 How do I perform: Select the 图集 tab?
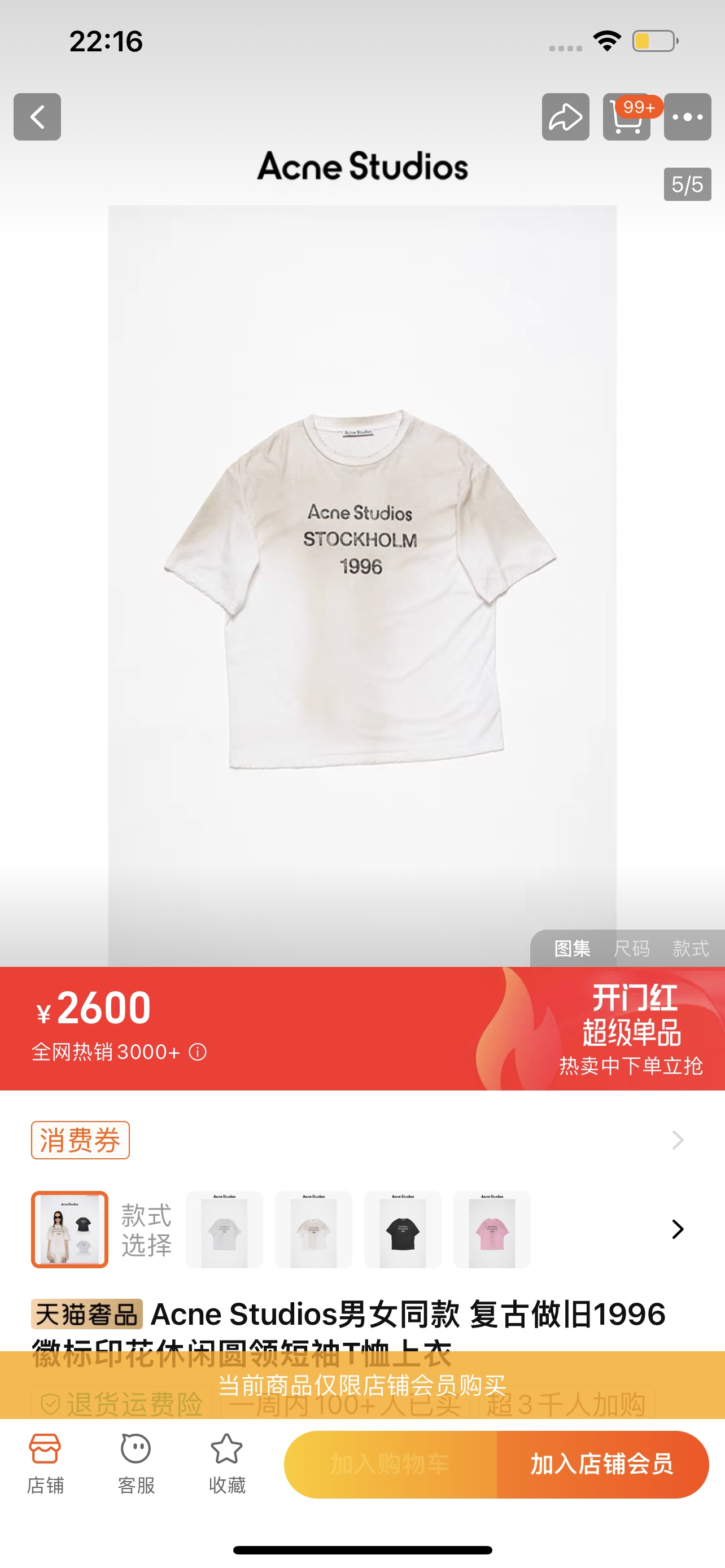pyautogui.click(x=572, y=948)
